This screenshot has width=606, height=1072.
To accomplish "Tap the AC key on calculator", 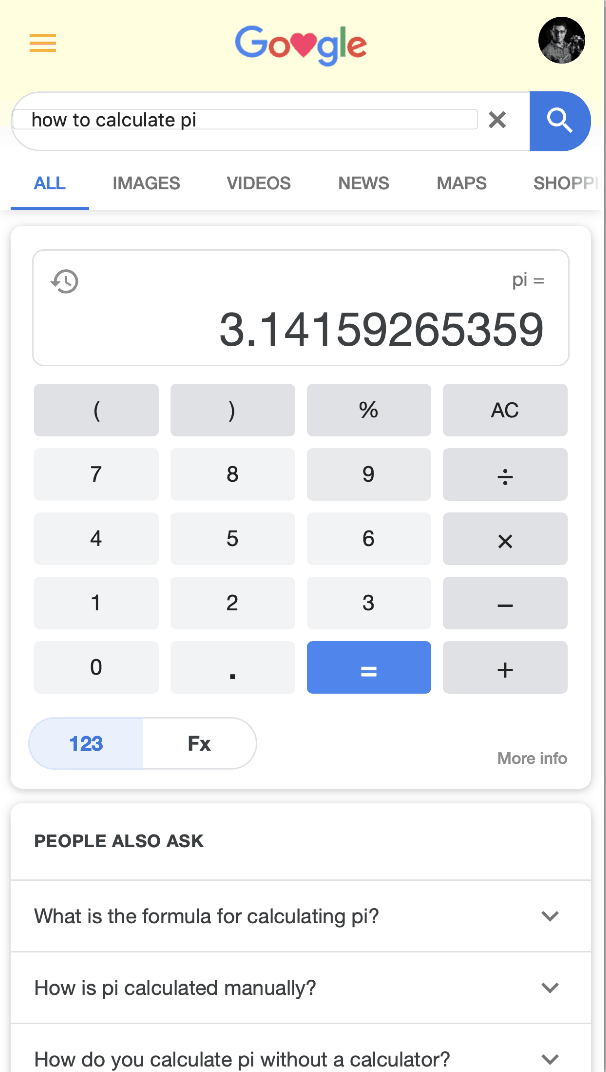I will [505, 410].
